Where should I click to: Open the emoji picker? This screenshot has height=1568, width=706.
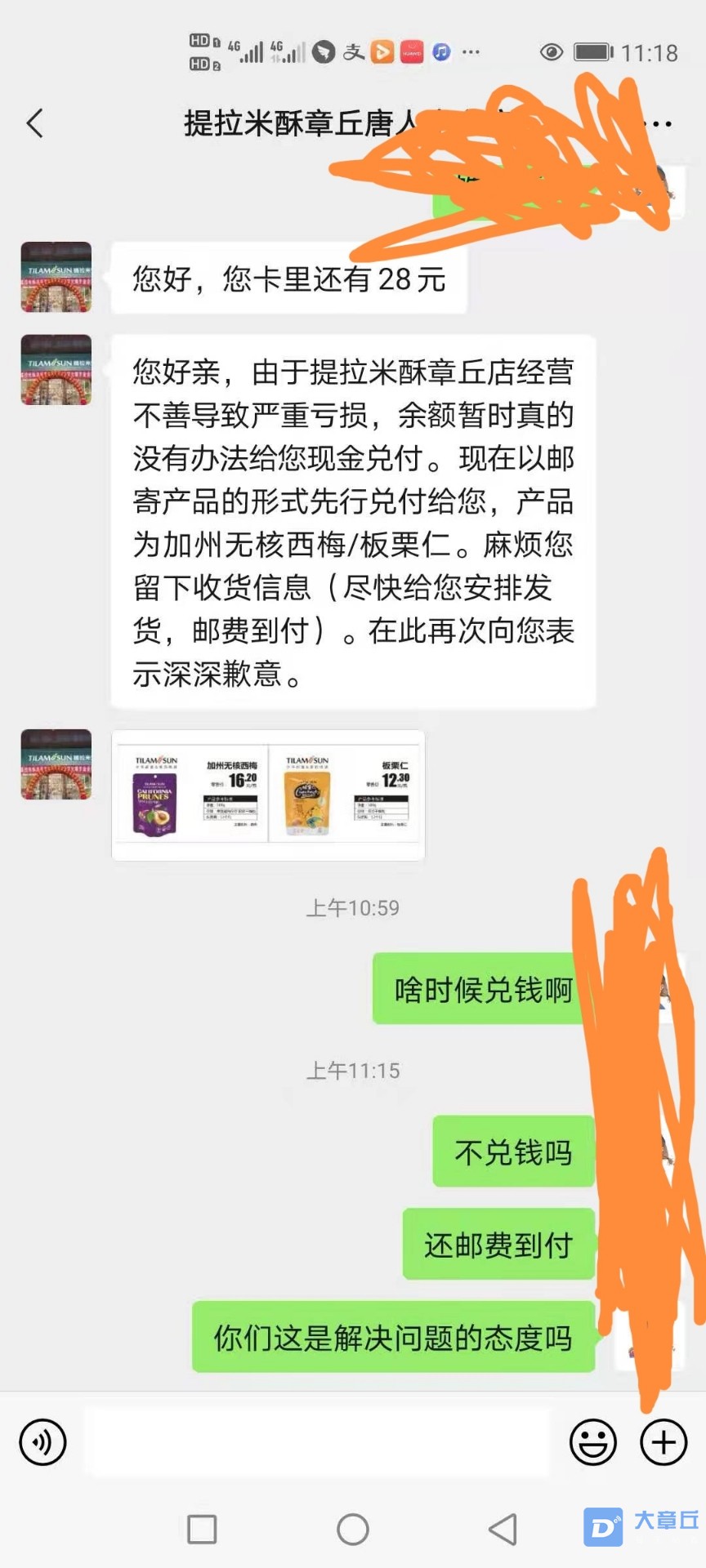592,1442
